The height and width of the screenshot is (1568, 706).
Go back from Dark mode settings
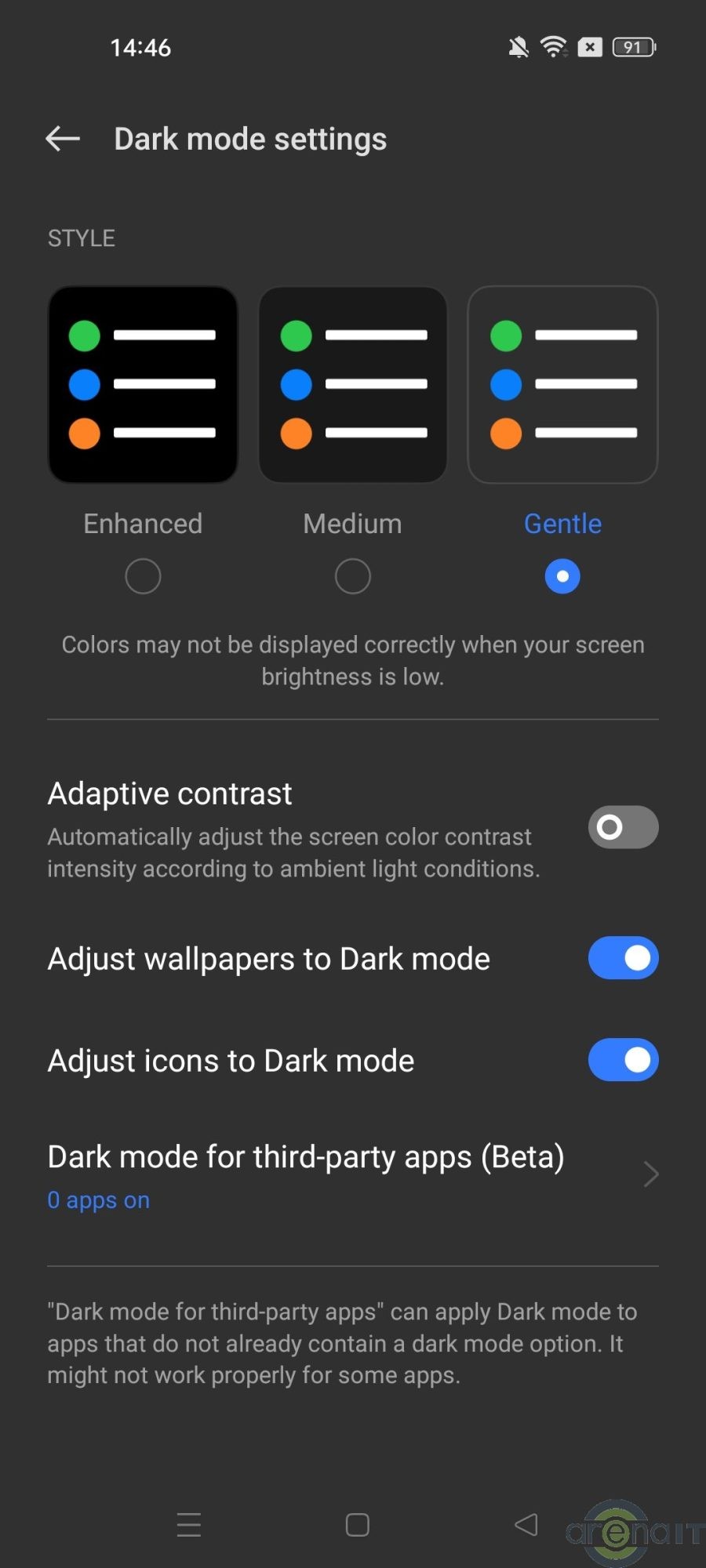pos(63,139)
